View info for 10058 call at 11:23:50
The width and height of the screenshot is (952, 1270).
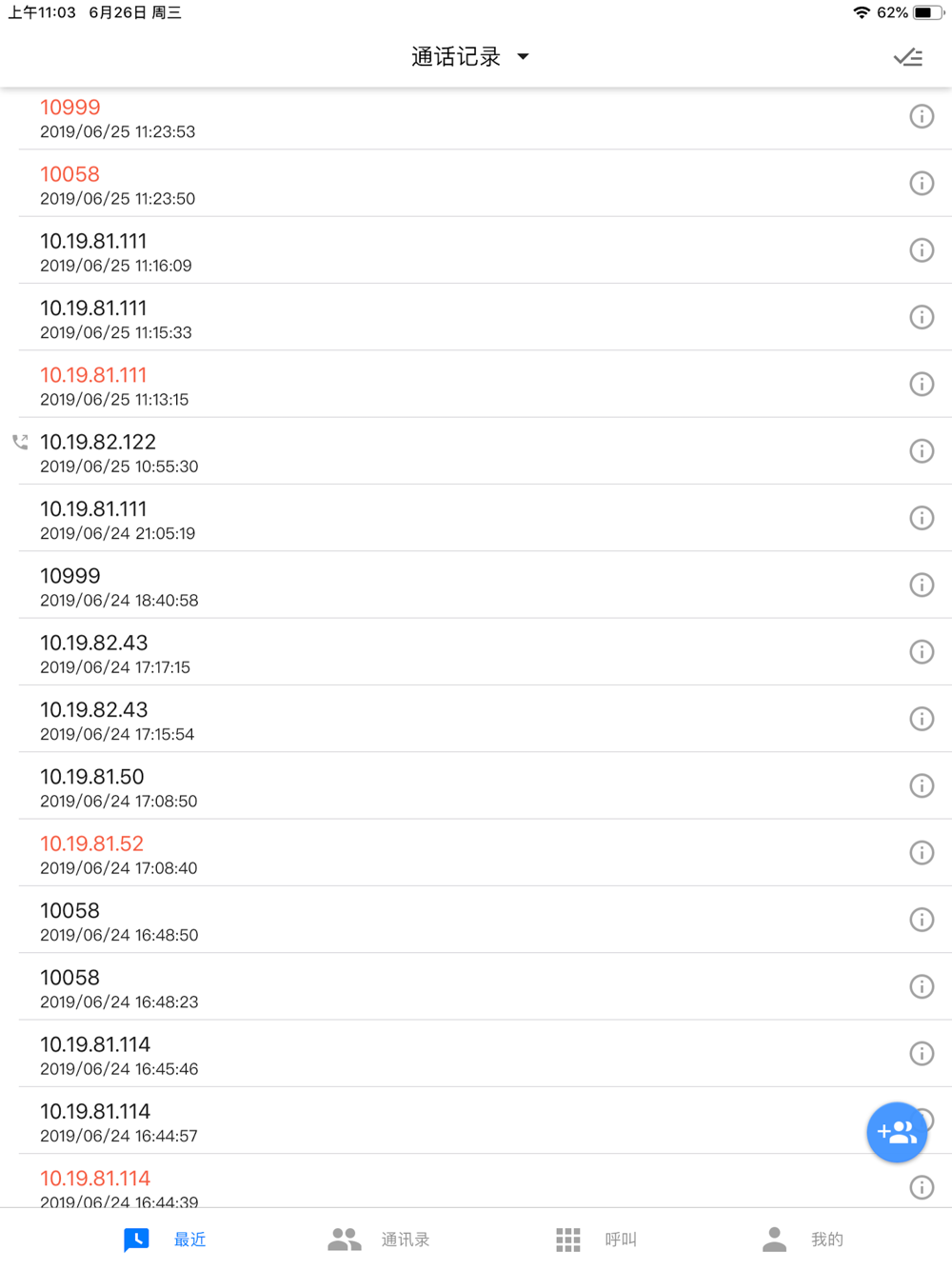click(x=921, y=183)
